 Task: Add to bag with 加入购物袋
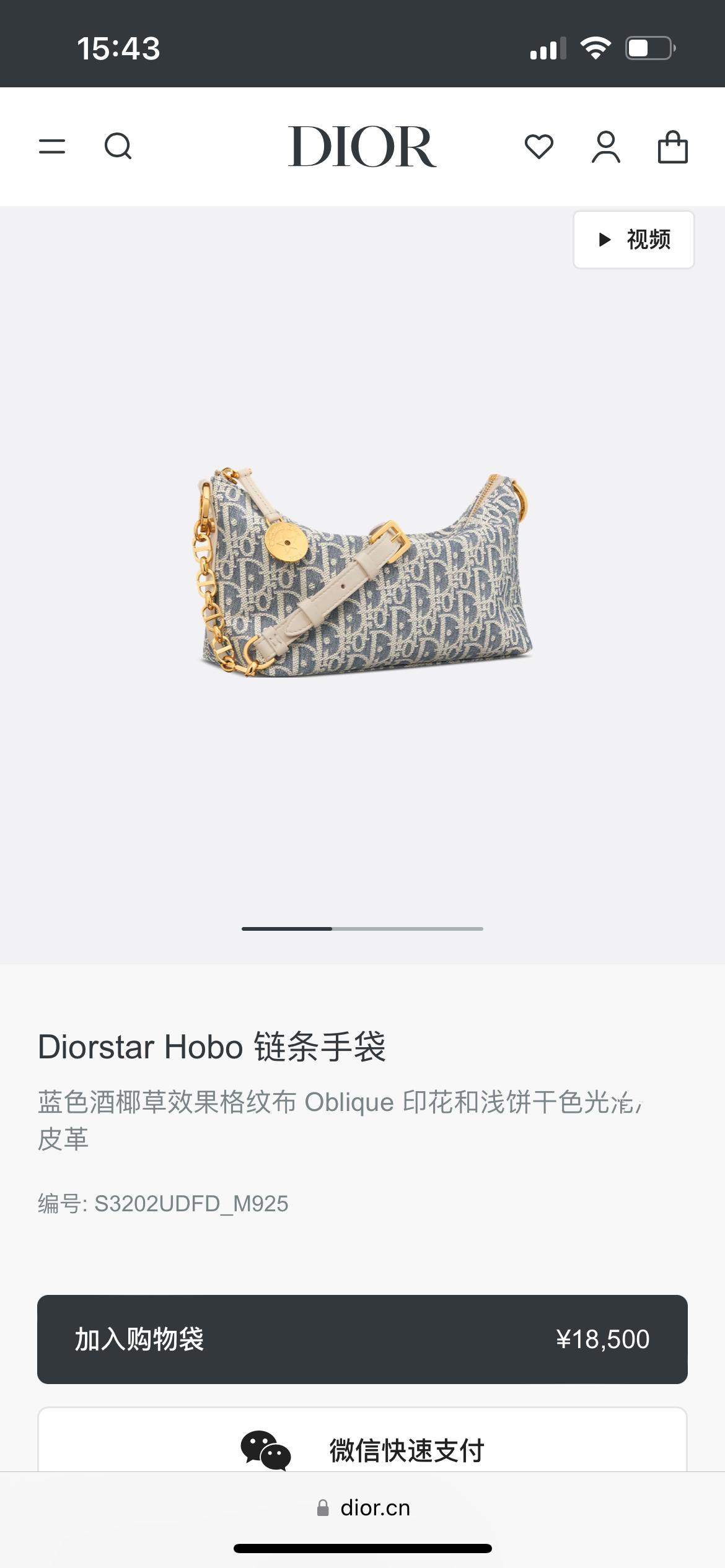point(362,1339)
